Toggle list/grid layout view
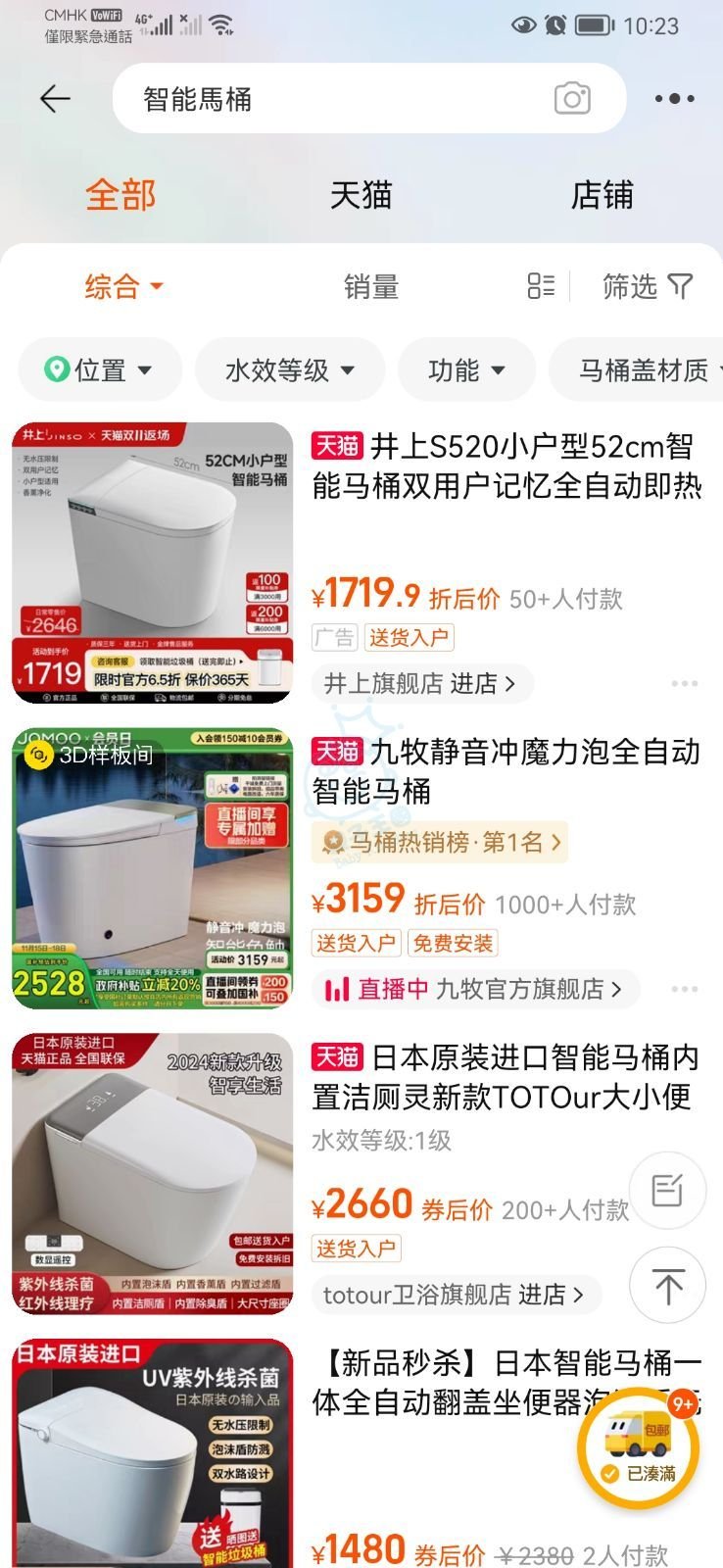723x1568 pixels. pos(541,286)
